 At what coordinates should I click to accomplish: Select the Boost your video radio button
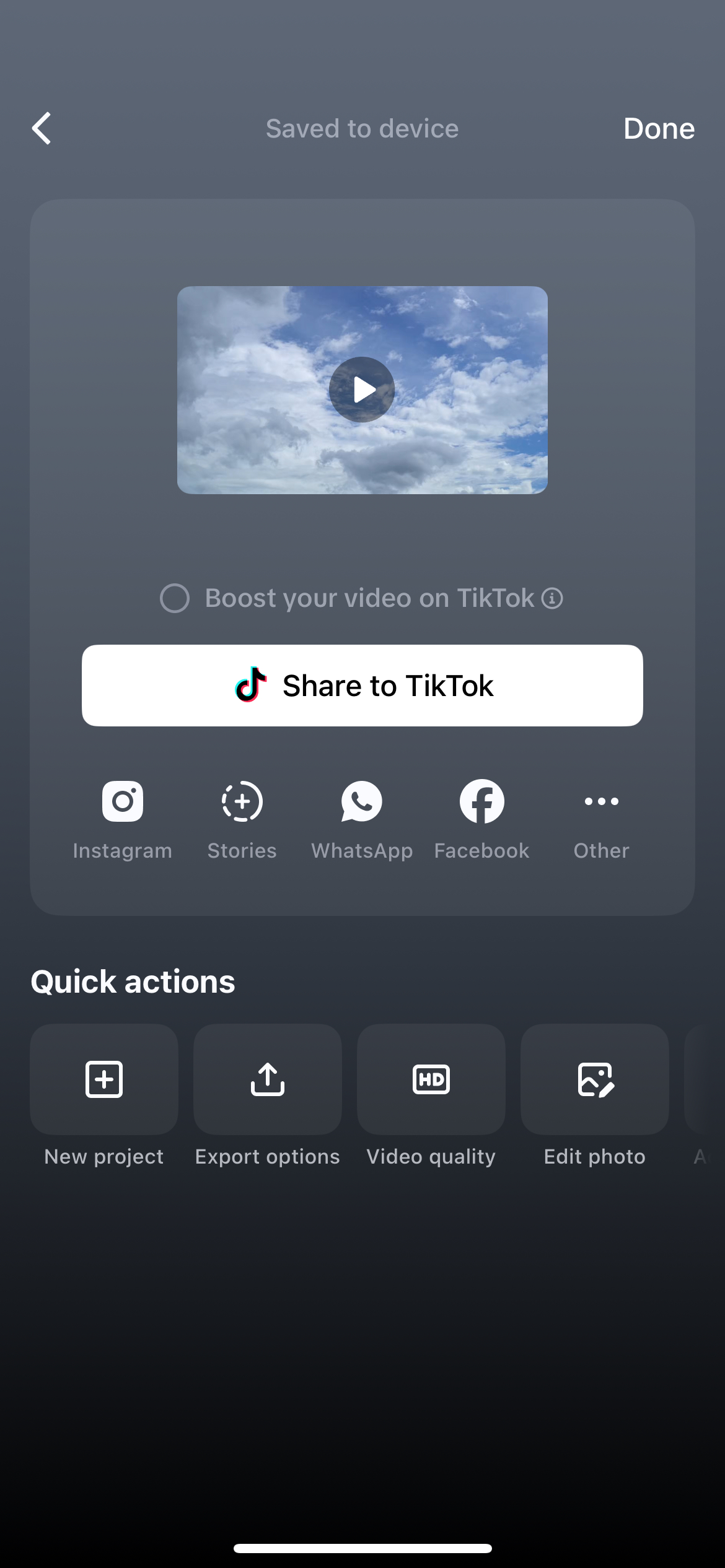point(175,598)
